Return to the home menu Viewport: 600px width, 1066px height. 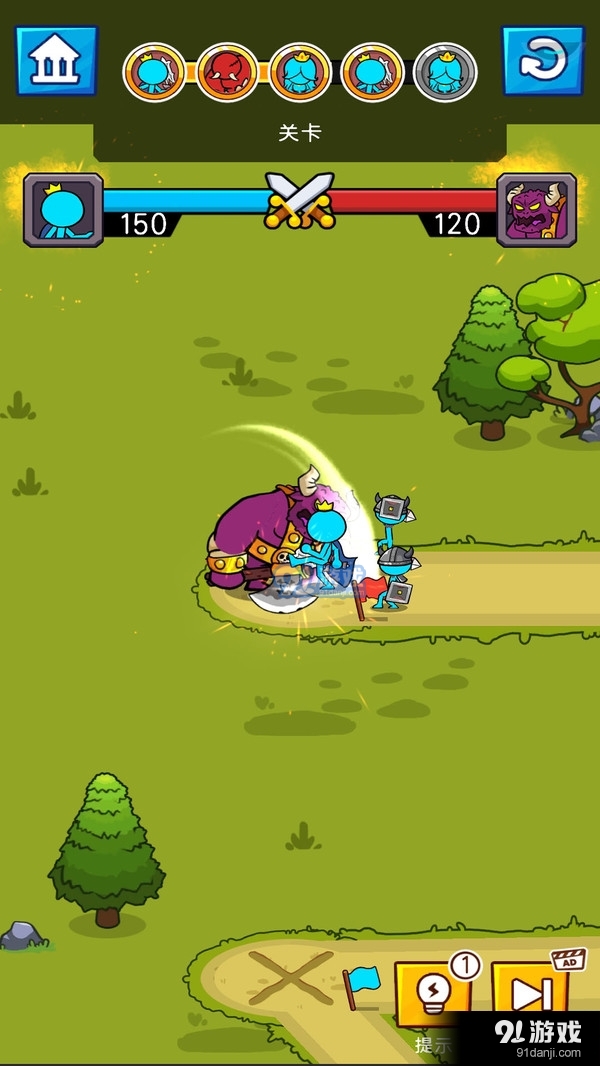pyautogui.click(x=56, y=62)
